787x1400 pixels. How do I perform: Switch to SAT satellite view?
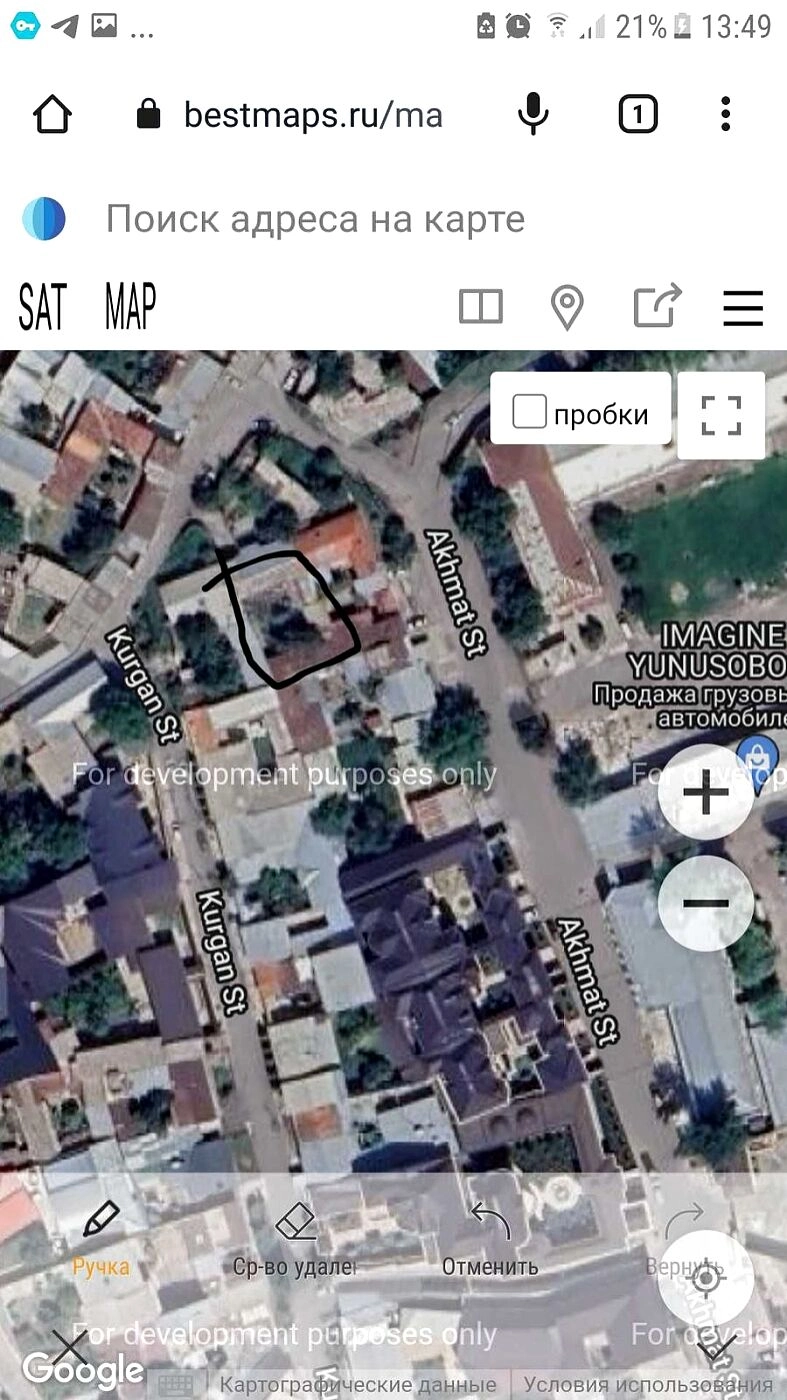pos(42,307)
